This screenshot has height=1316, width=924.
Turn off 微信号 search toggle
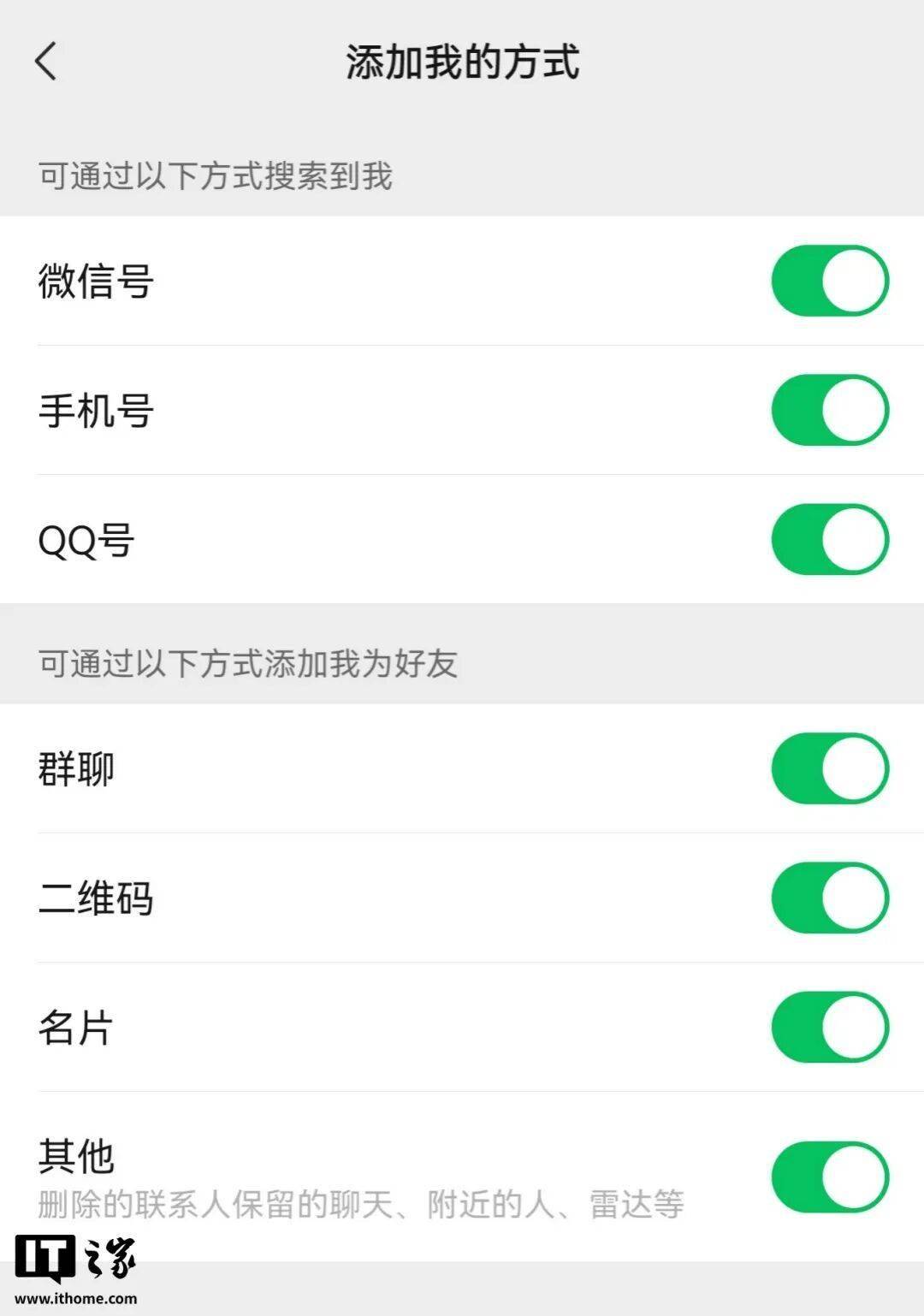[x=829, y=281]
